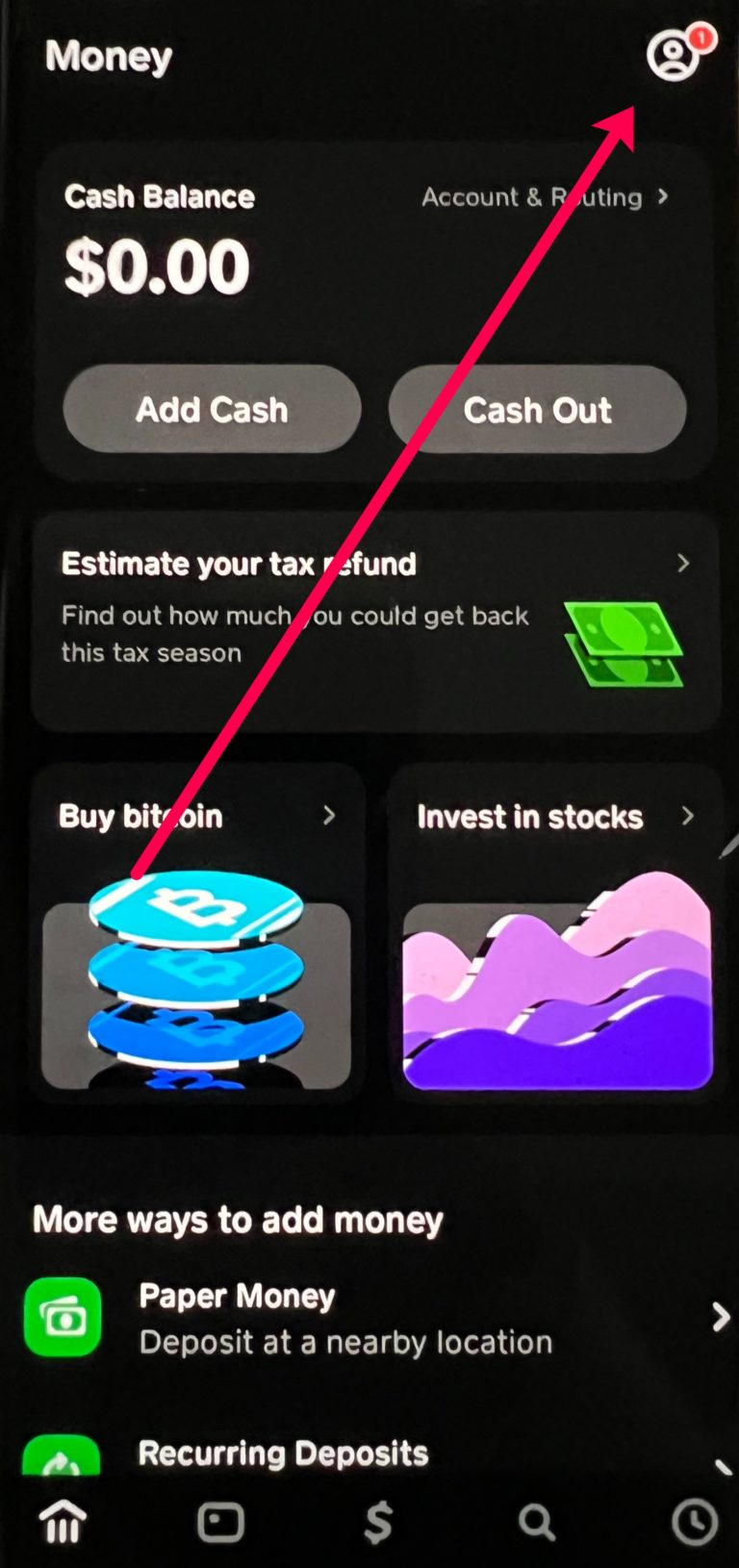Tap the dollar sign payments icon
The height and width of the screenshot is (1568, 739).
point(379,1523)
